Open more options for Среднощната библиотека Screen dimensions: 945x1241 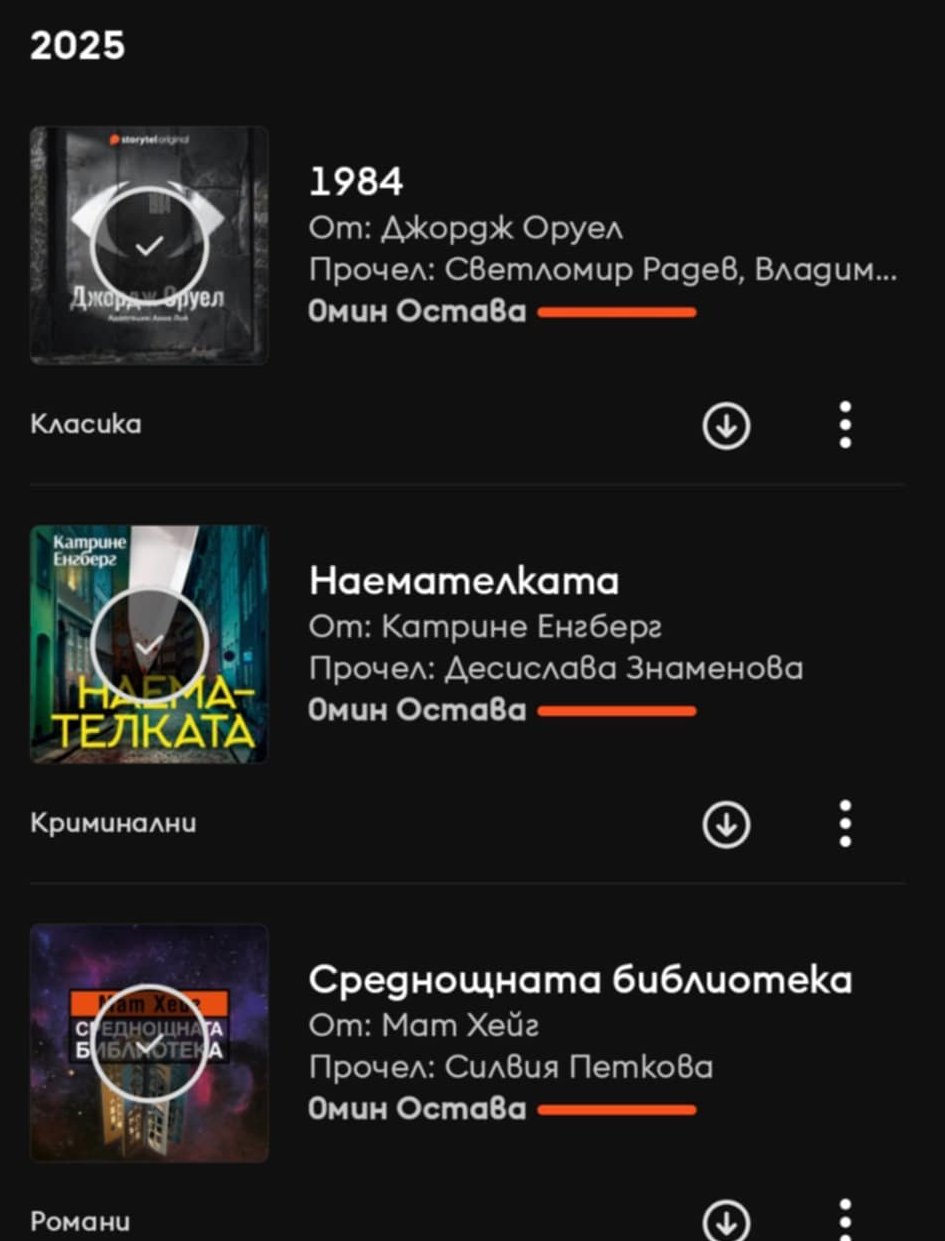coord(846,1219)
